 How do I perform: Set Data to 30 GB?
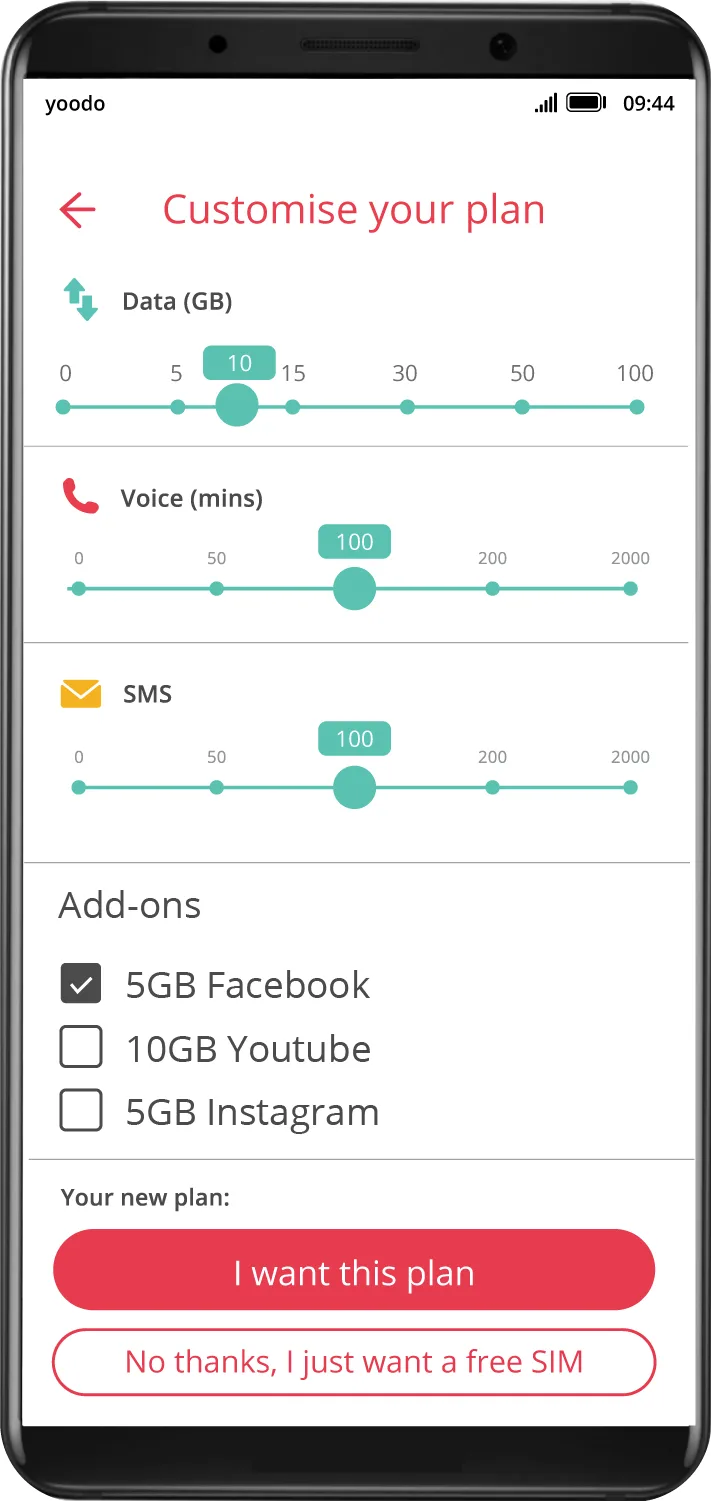[x=407, y=407]
